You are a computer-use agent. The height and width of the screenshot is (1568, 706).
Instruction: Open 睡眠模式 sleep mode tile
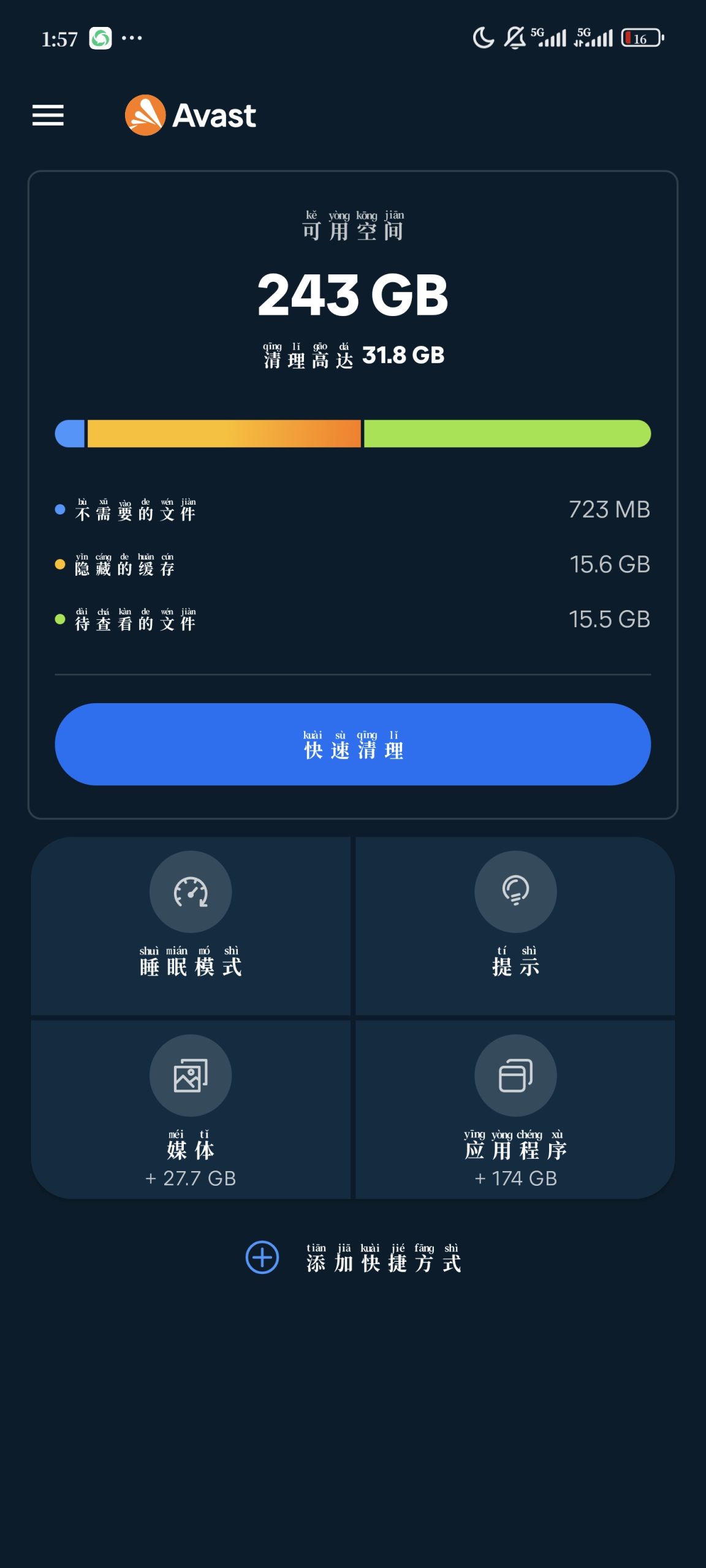(191, 925)
